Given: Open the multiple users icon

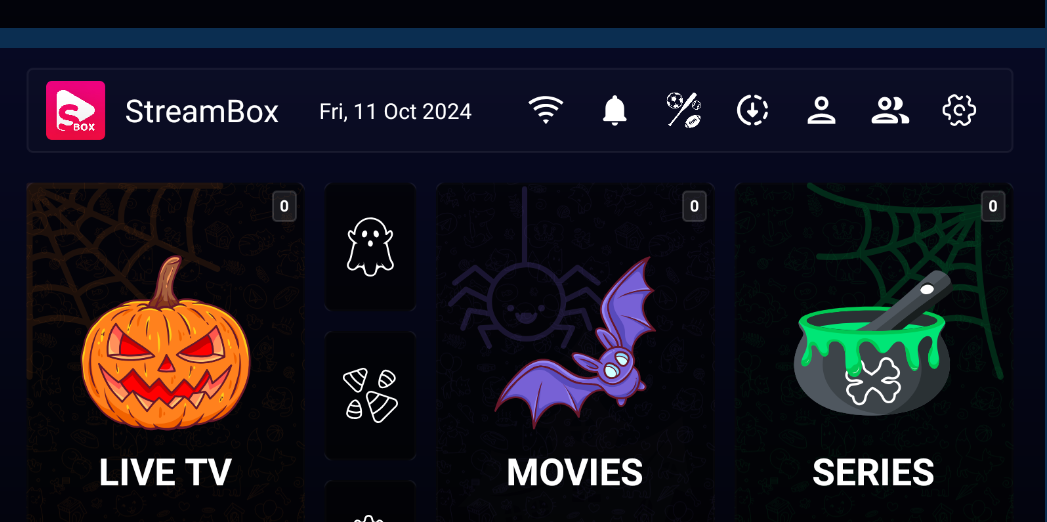Looking at the screenshot, I should [889, 110].
